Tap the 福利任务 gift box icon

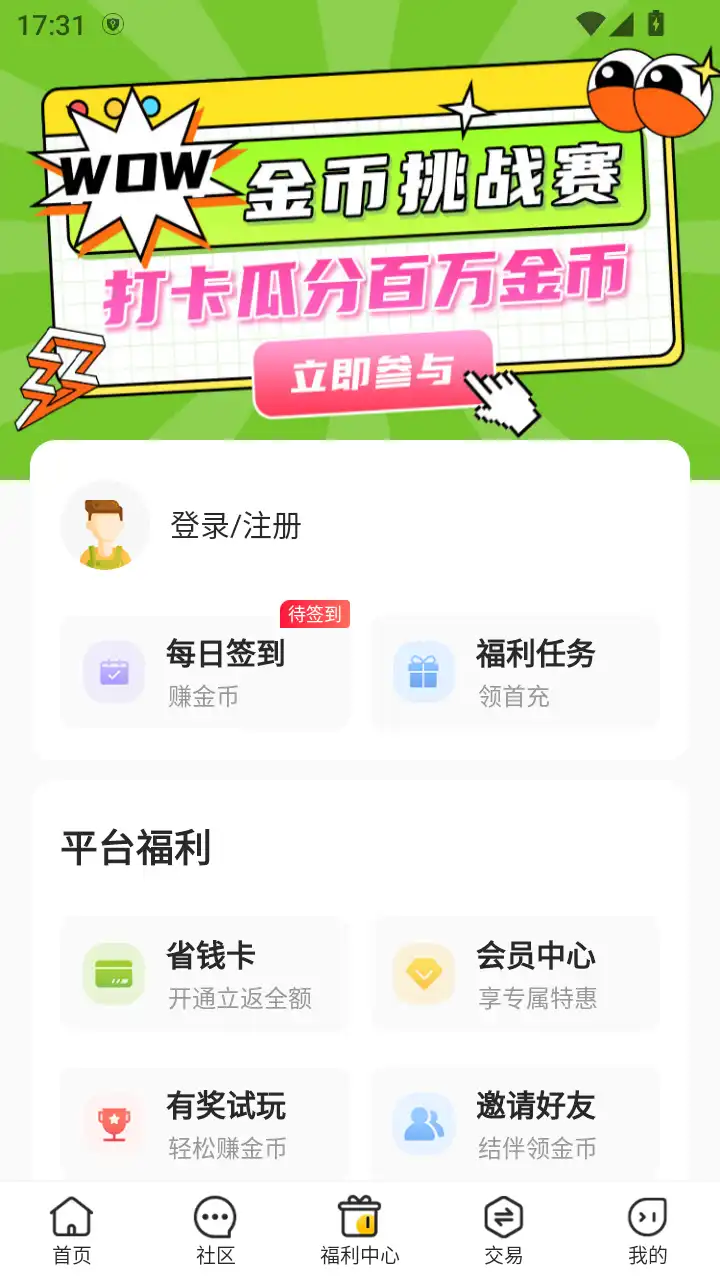tap(424, 672)
